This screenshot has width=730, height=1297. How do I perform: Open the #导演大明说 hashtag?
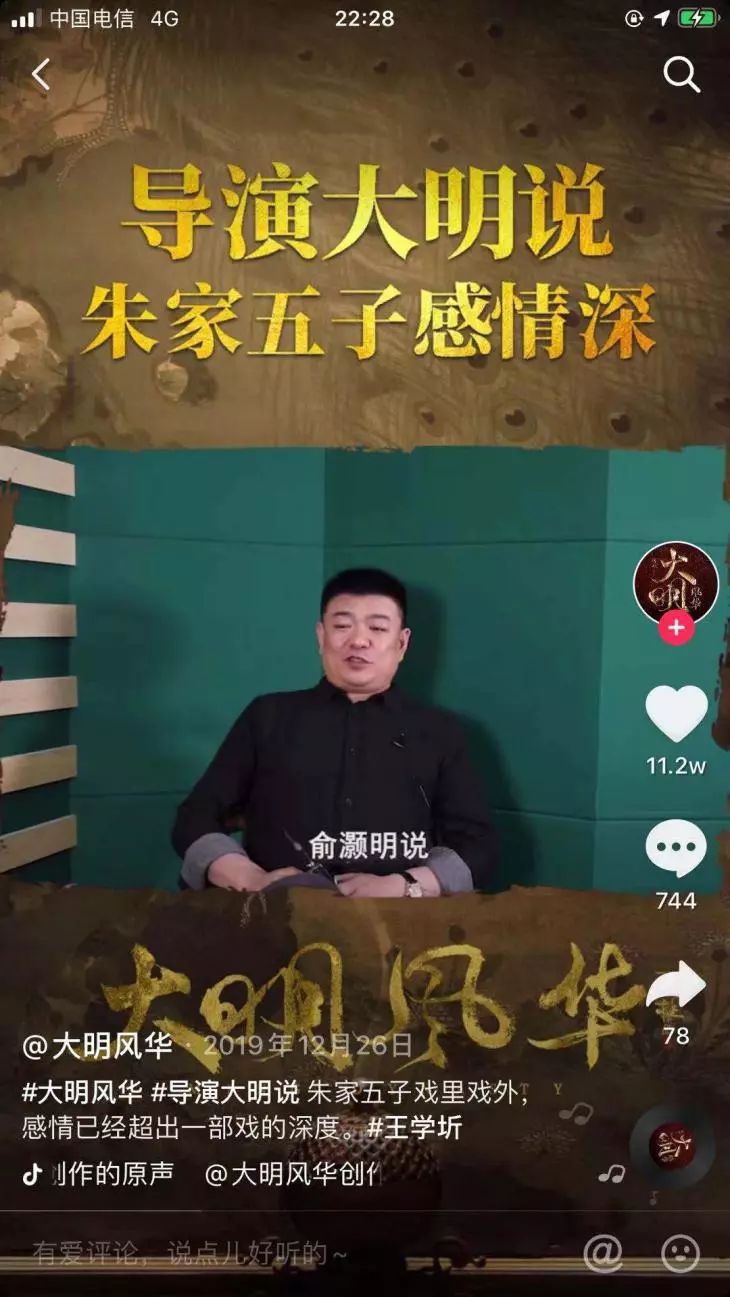224,1093
